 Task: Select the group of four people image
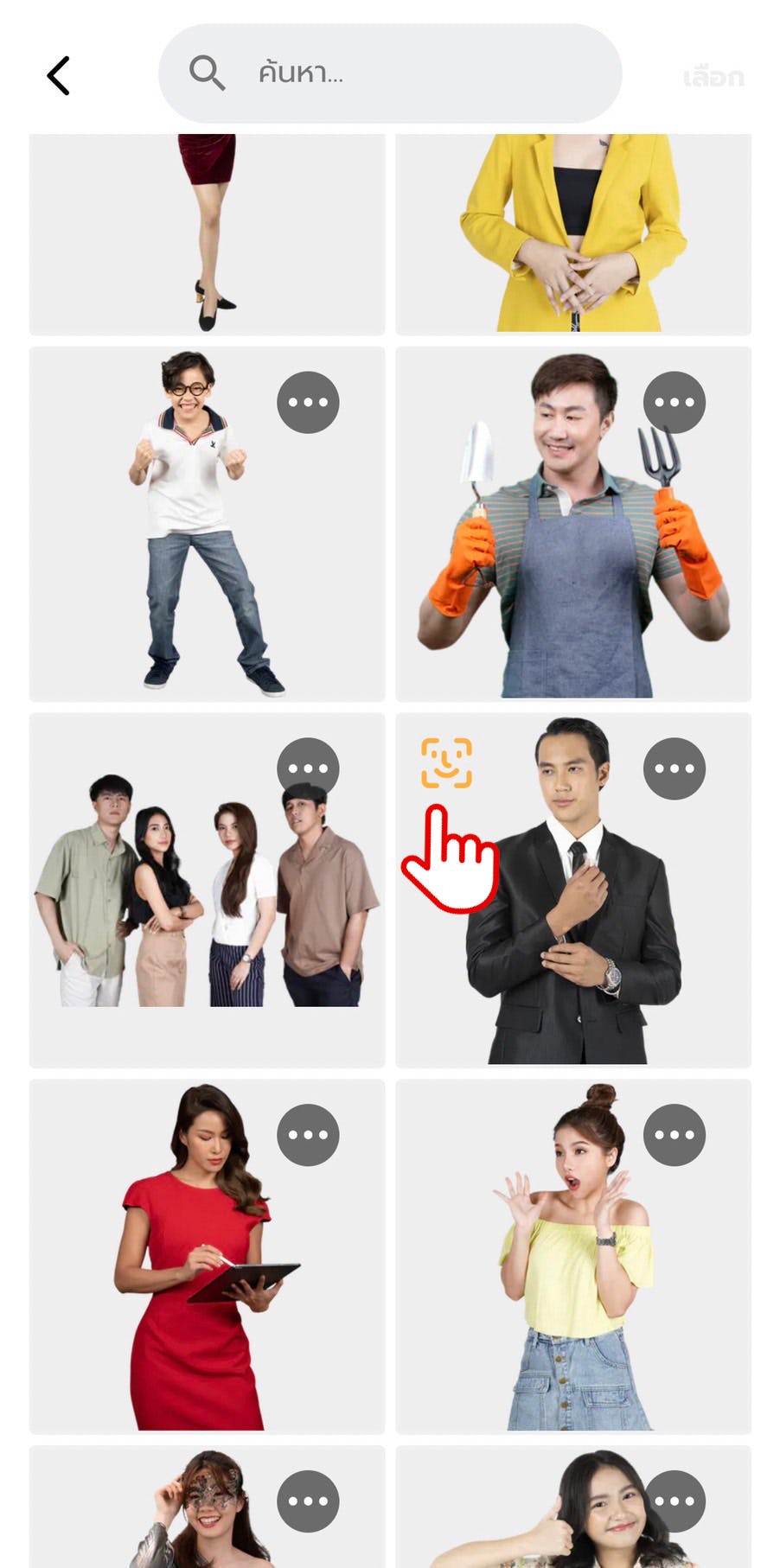[x=206, y=908]
